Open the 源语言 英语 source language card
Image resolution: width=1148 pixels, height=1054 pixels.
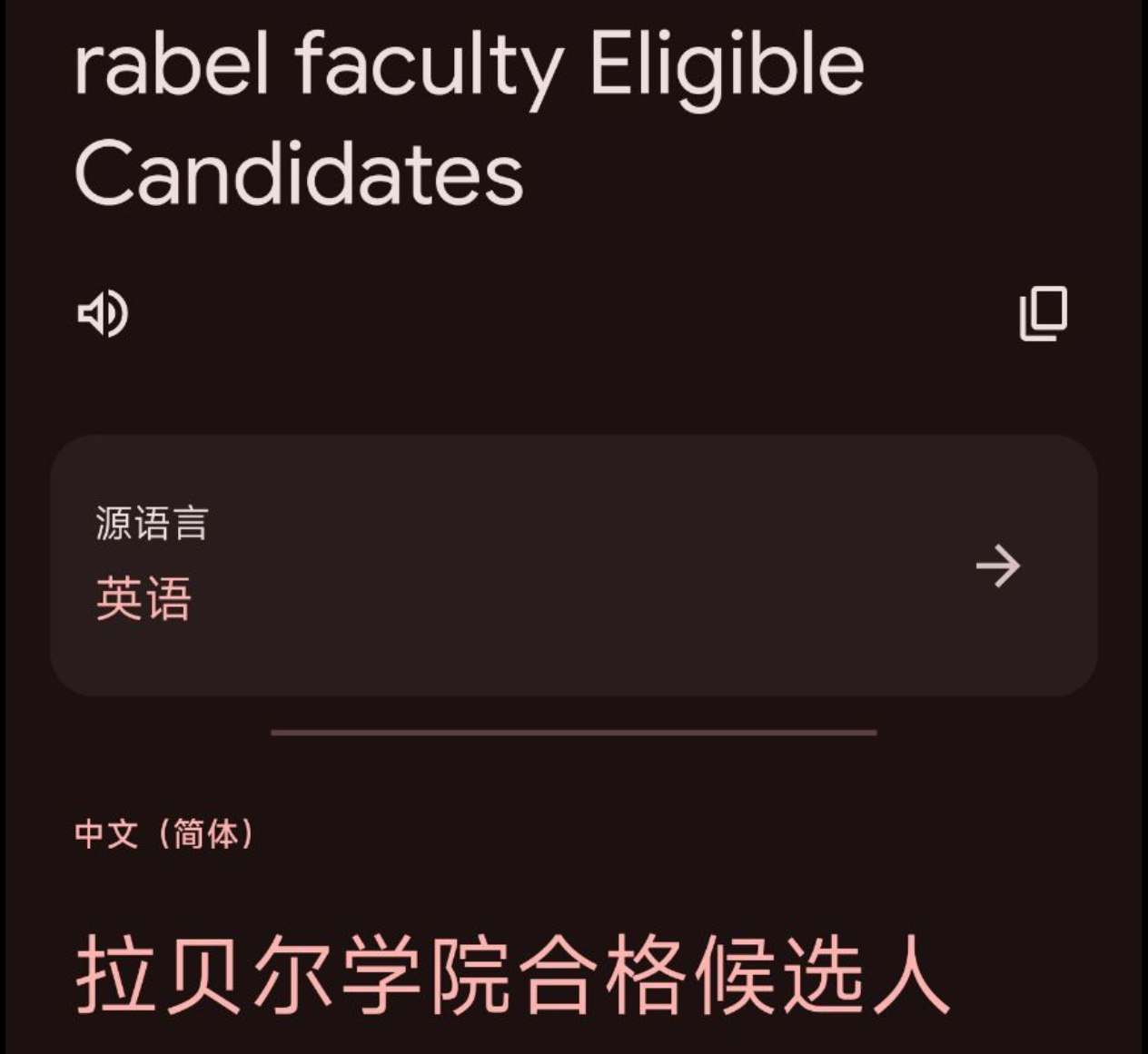tap(573, 566)
